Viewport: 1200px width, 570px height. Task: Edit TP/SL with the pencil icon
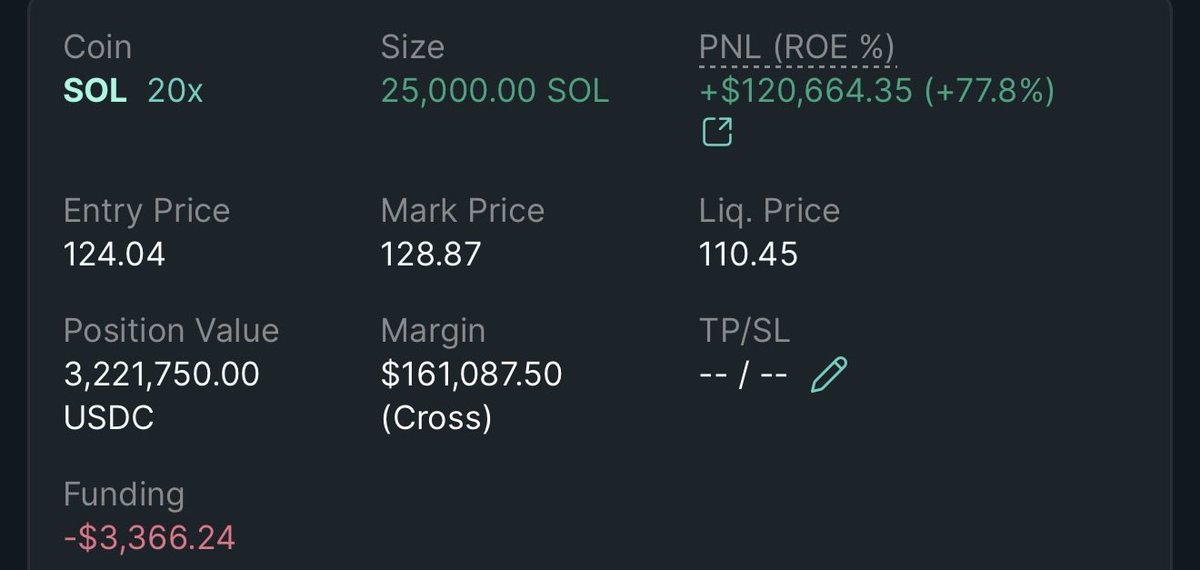(829, 375)
